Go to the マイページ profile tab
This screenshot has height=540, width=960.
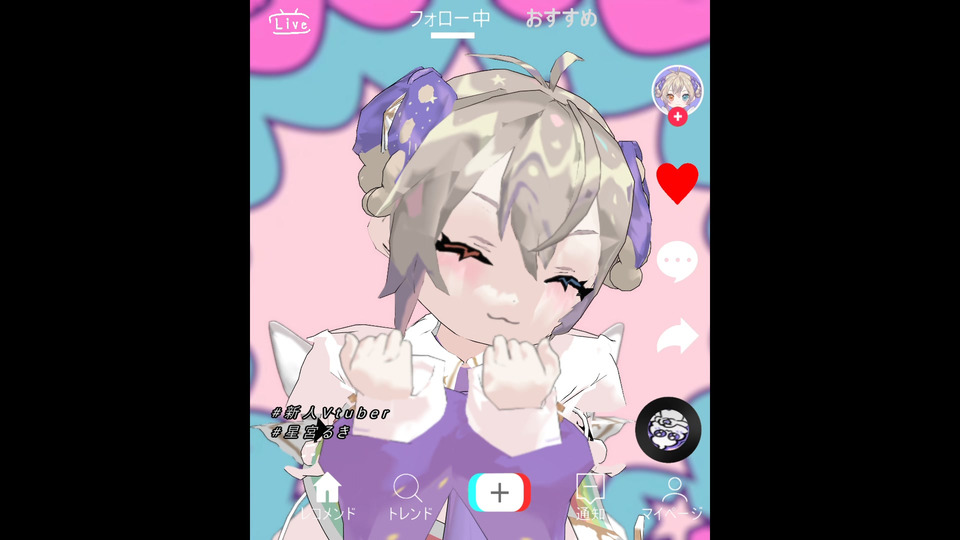pos(673,497)
